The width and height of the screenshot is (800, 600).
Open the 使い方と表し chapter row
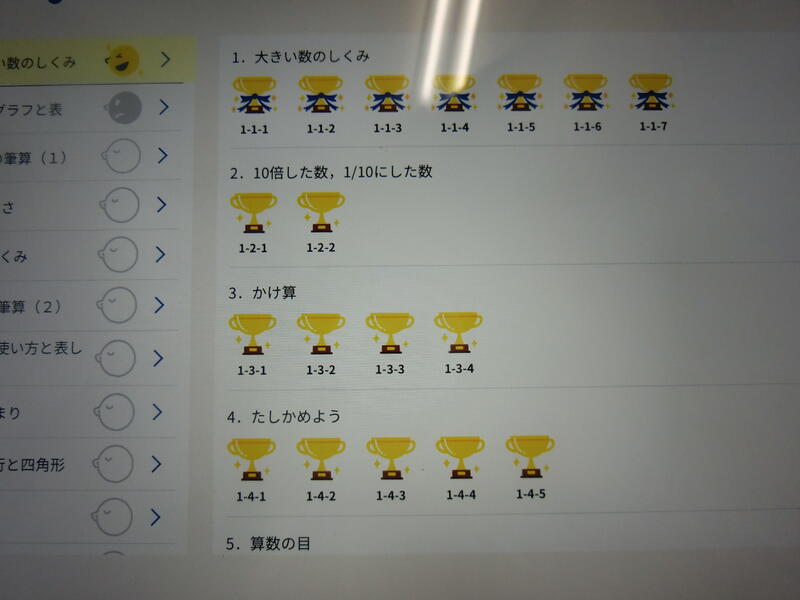tap(90, 355)
